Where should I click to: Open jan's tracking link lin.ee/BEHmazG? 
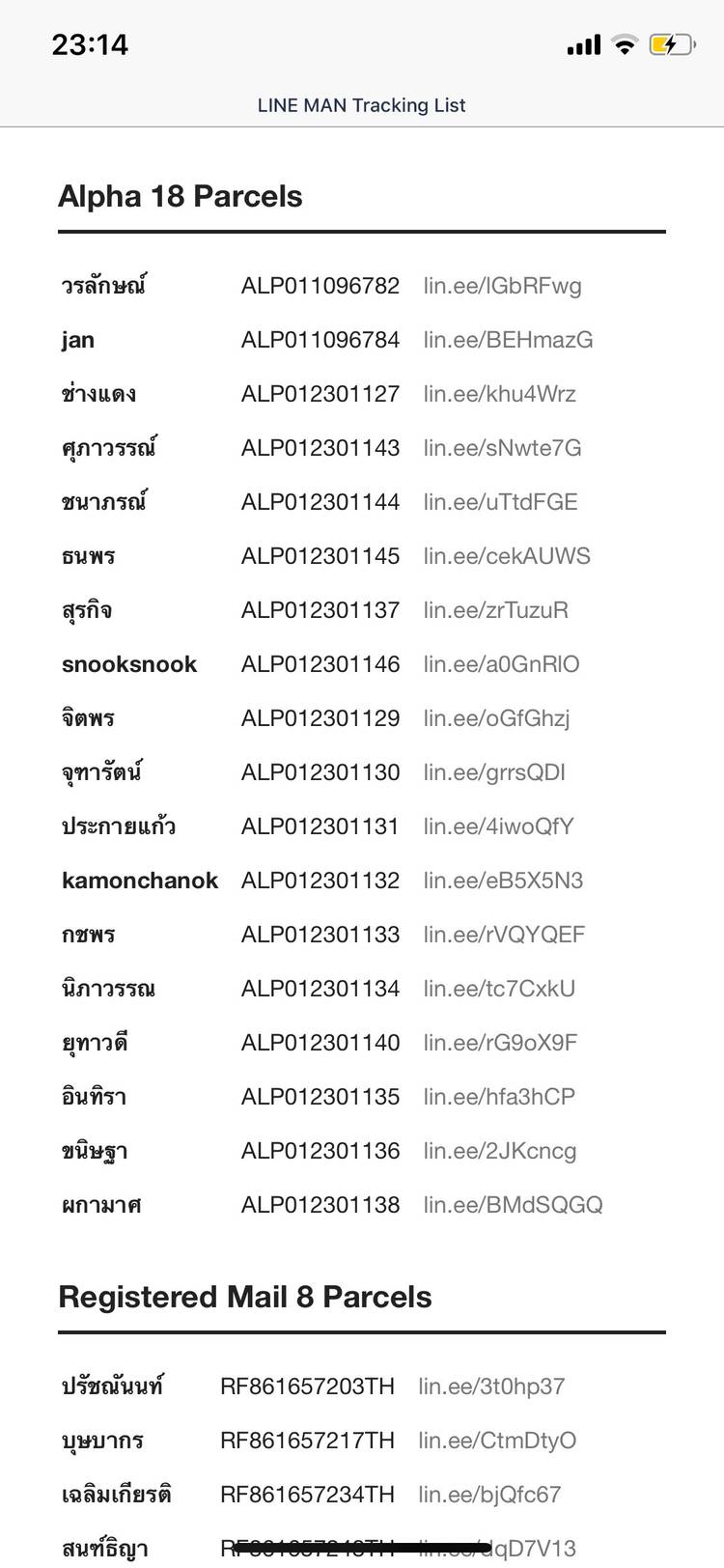508,340
